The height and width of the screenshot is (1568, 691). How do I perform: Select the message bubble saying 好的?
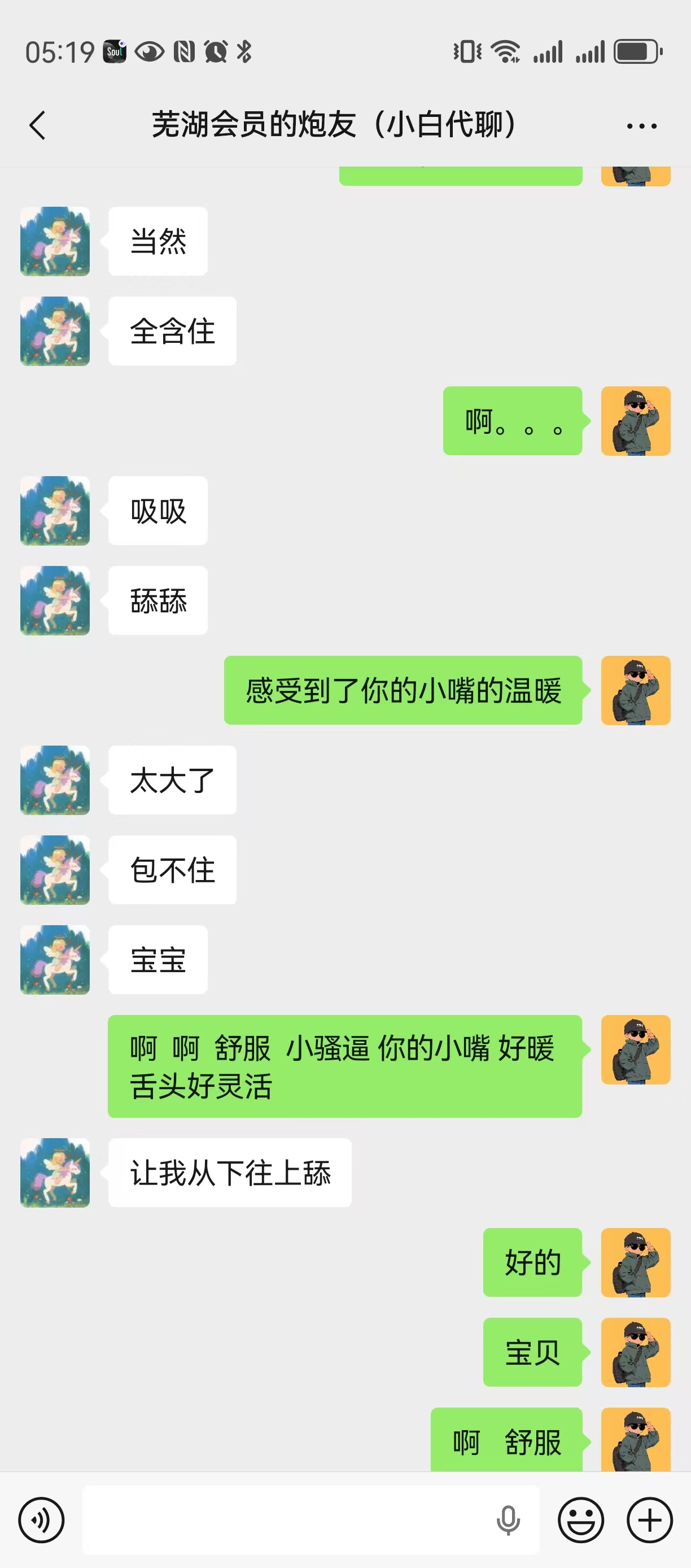(532, 1263)
